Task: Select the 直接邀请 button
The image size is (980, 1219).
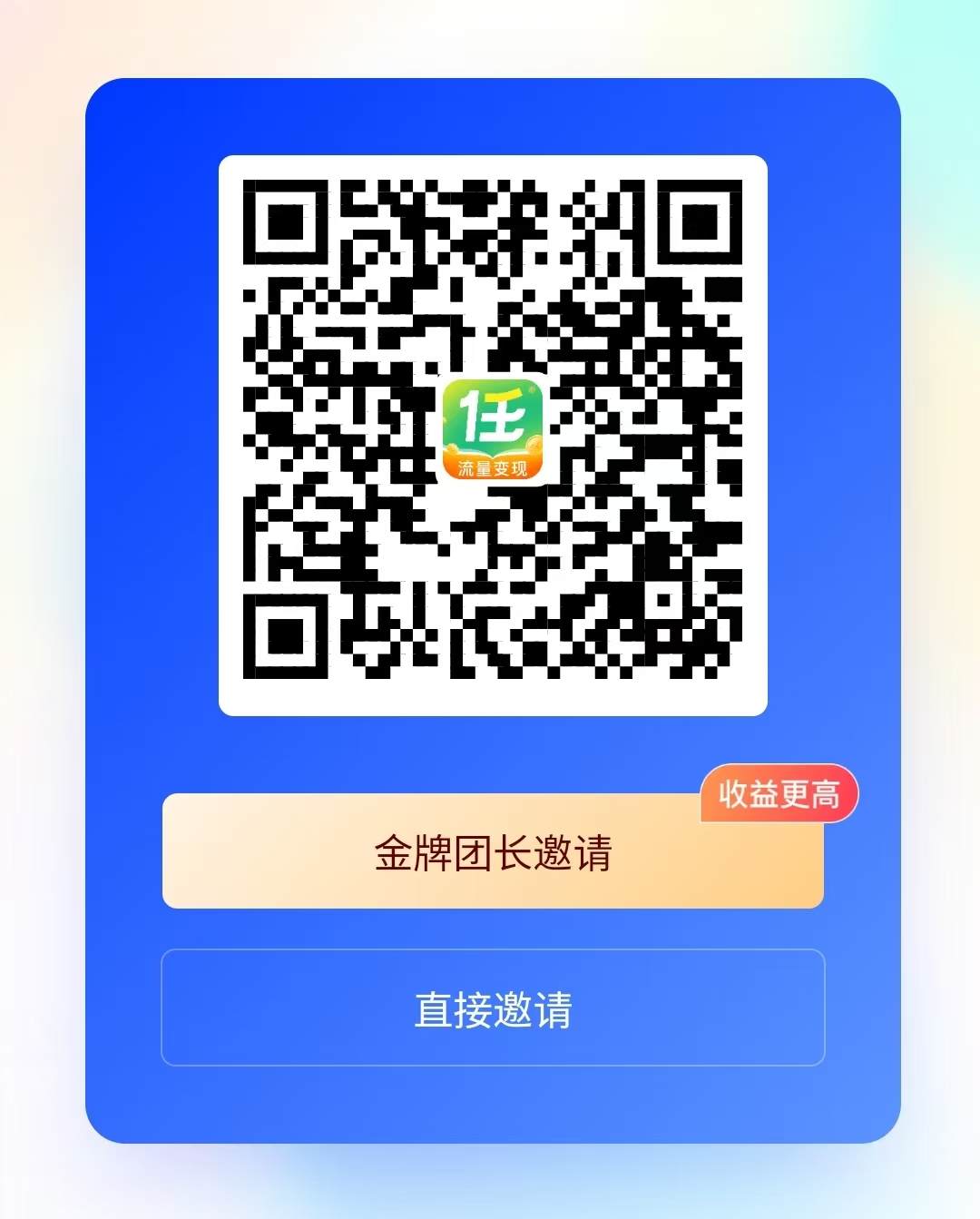Action: [x=493, y=1008]
